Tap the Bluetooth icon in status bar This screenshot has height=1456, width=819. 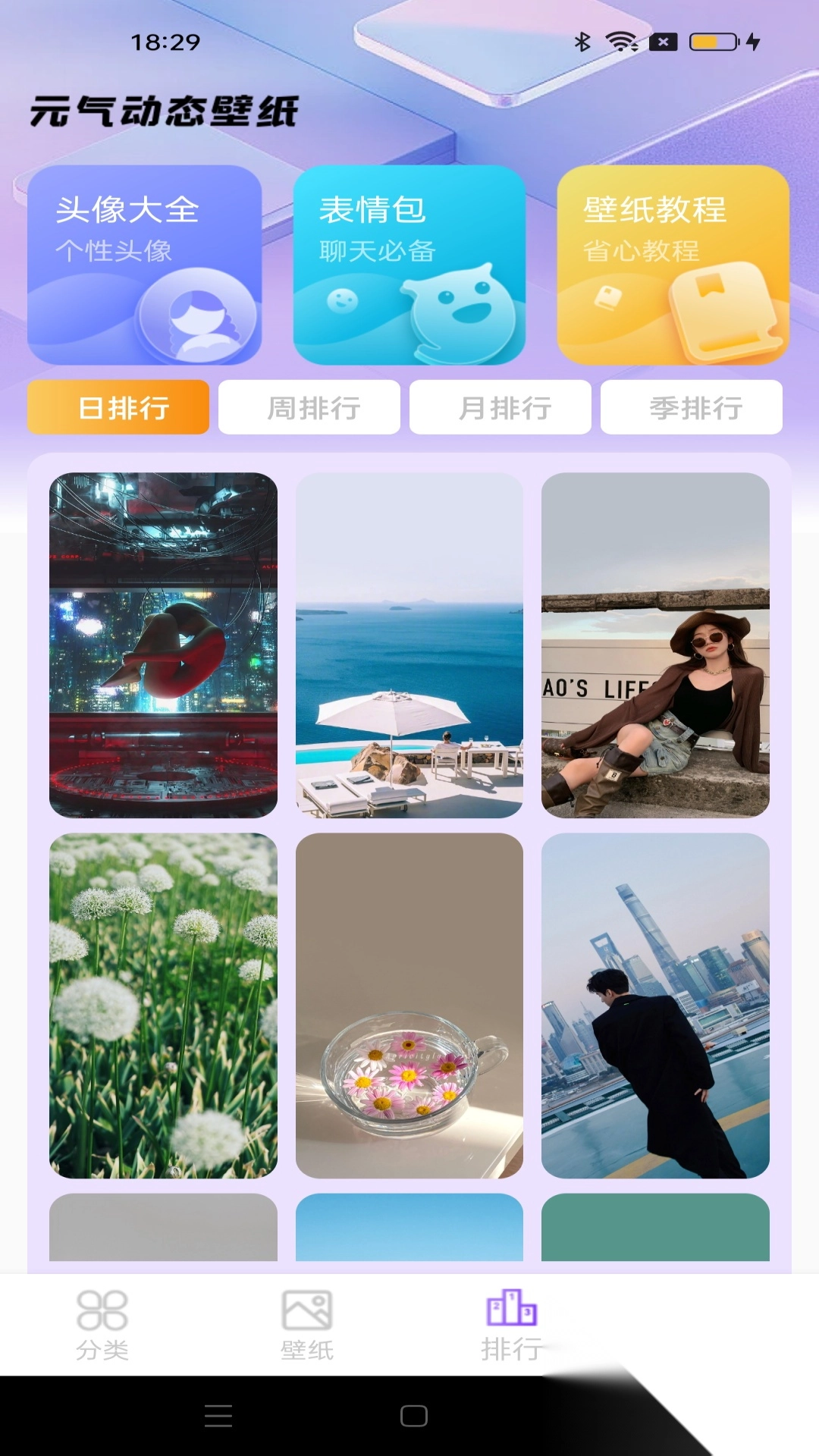click(583, 43)
